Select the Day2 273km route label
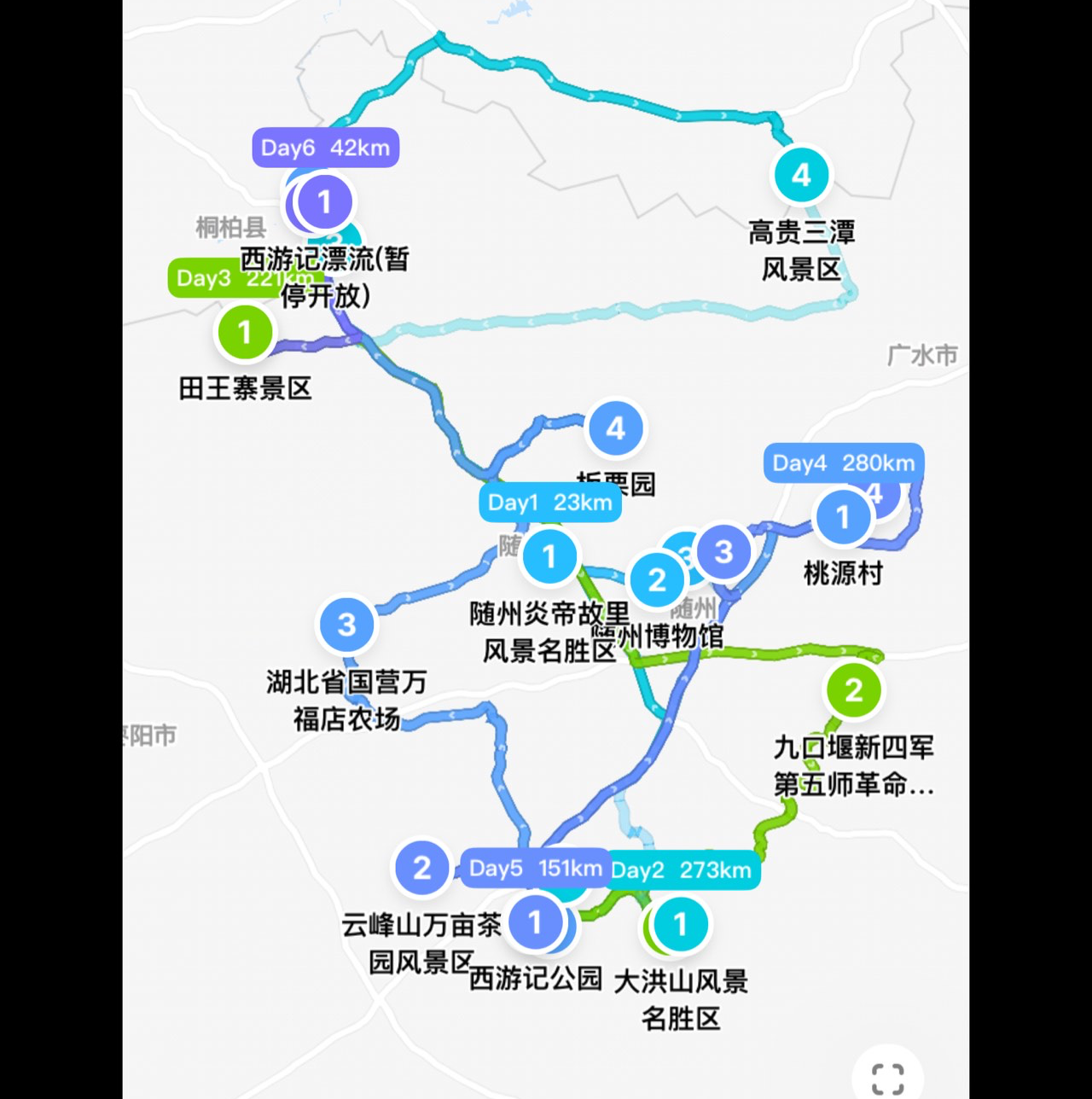1092x1099 pixels. coord(682,870)
